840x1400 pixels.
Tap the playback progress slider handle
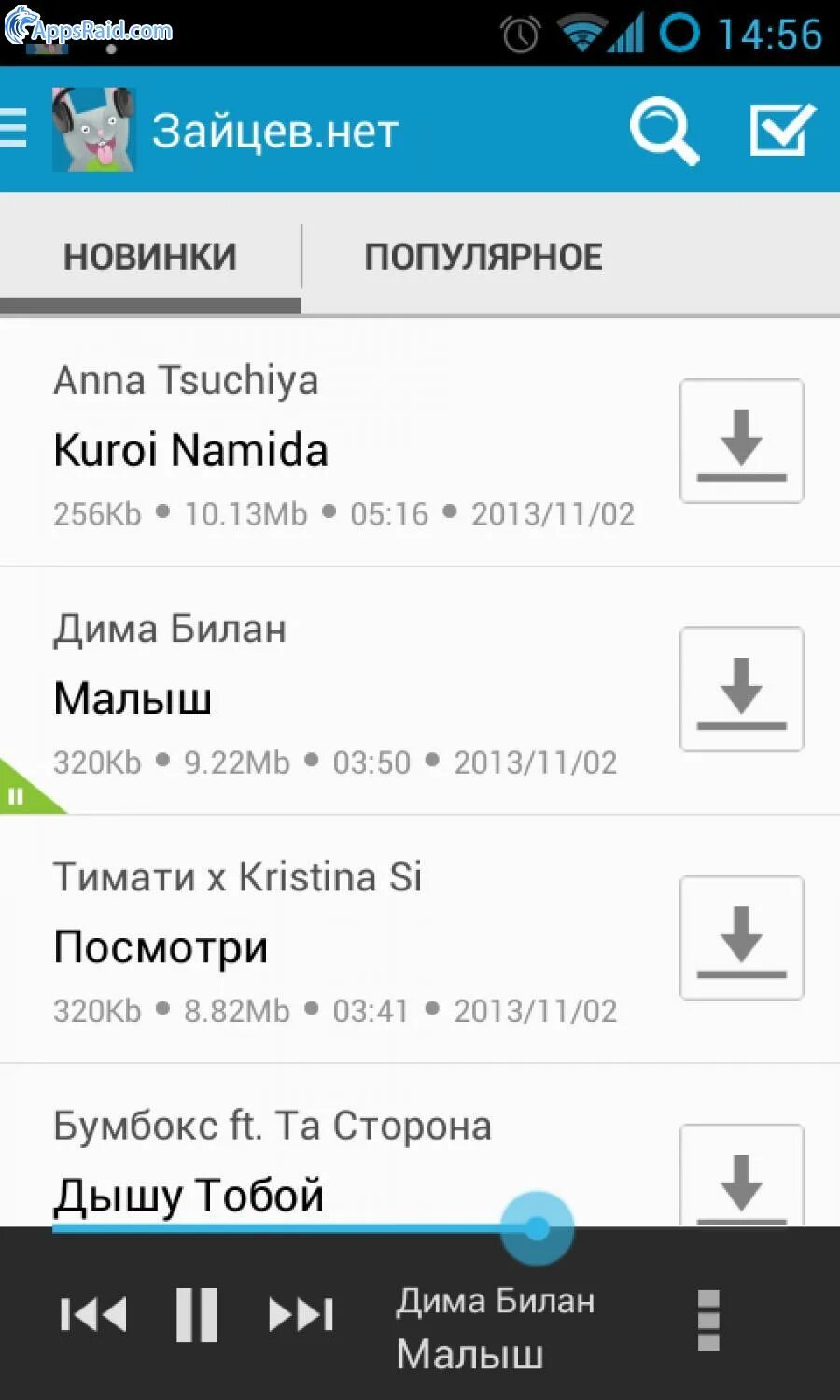pyautogui.click(x=537, y=1228)
